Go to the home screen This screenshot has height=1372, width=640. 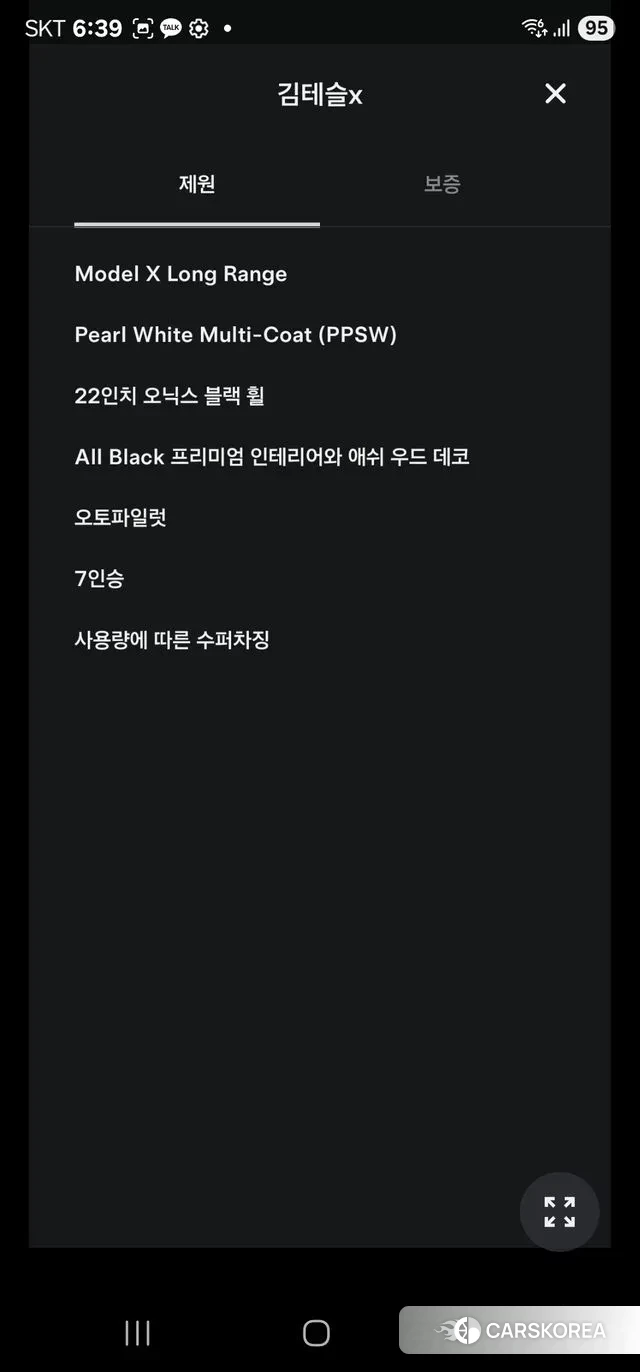click(316, 1332)
